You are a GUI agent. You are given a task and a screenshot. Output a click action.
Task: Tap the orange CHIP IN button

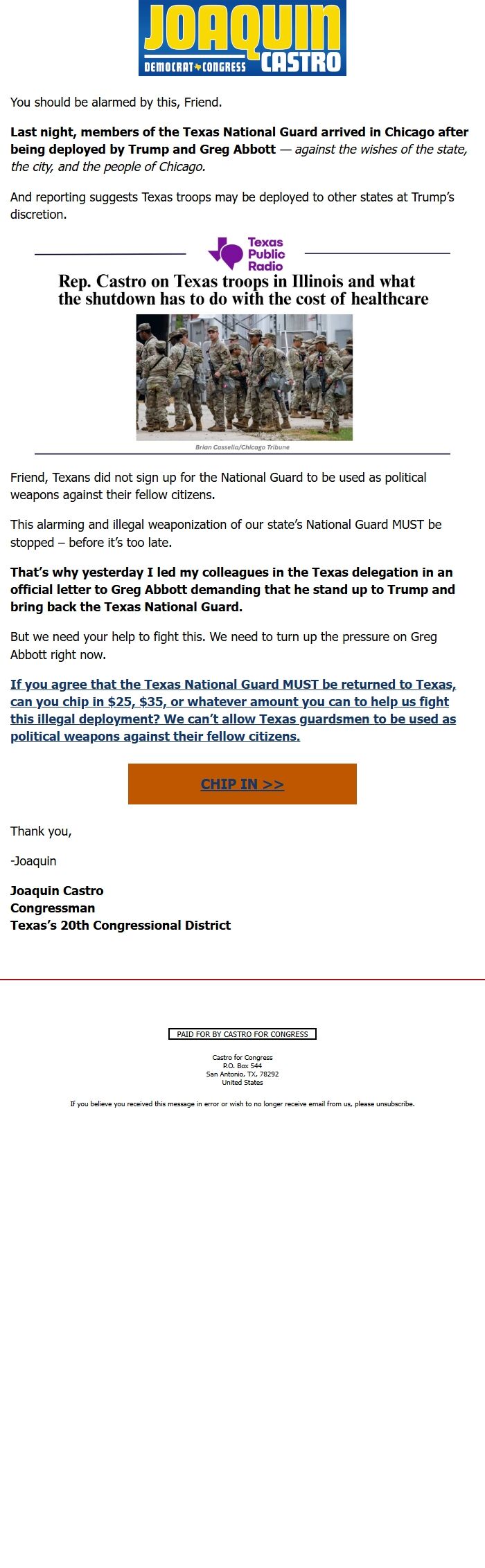point(242,784)
